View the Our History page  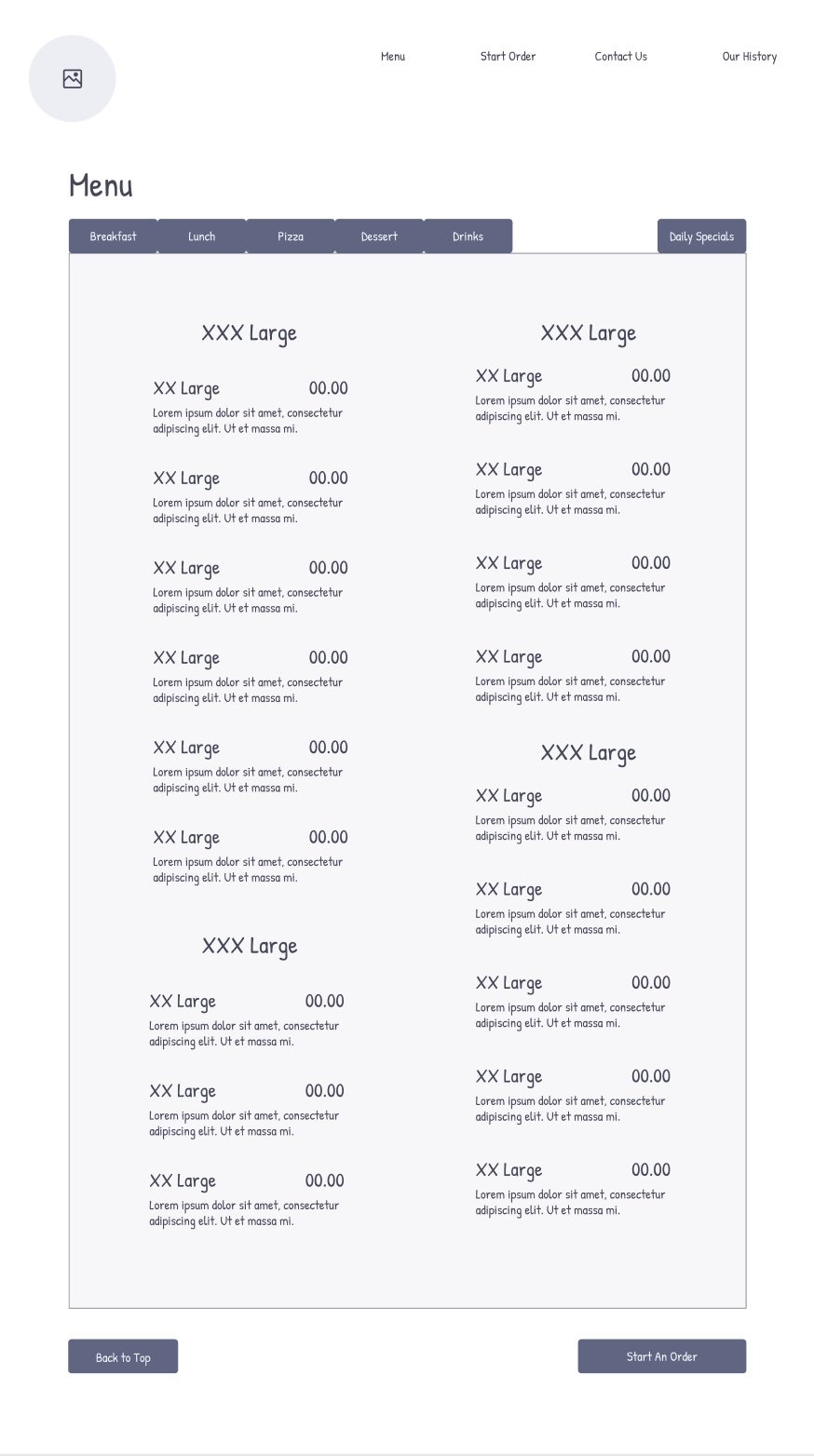750,56
